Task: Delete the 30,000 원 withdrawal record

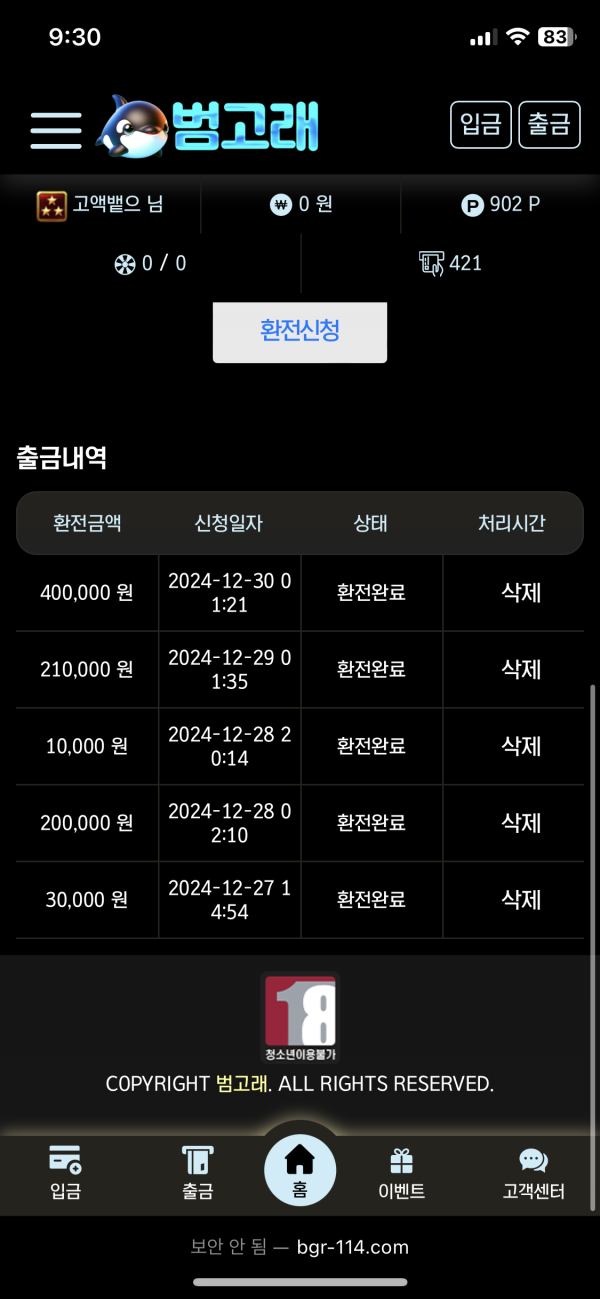Action: (521, 900)
